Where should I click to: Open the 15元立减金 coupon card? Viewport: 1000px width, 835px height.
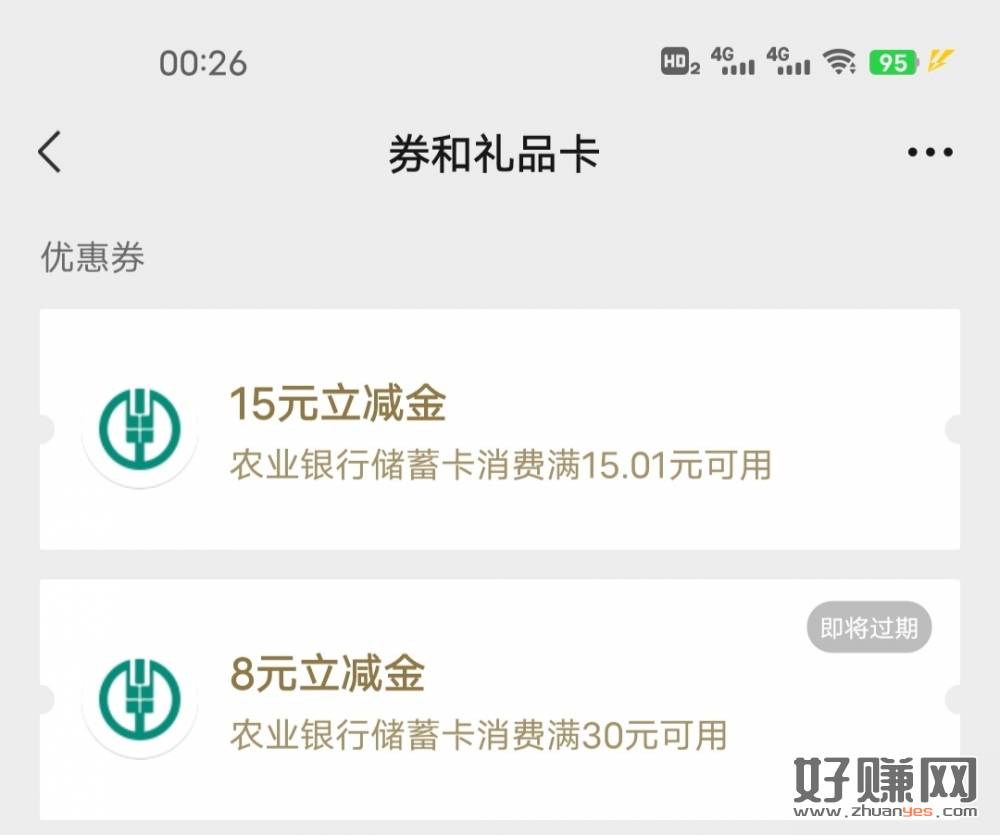click(x=500, y=430)
